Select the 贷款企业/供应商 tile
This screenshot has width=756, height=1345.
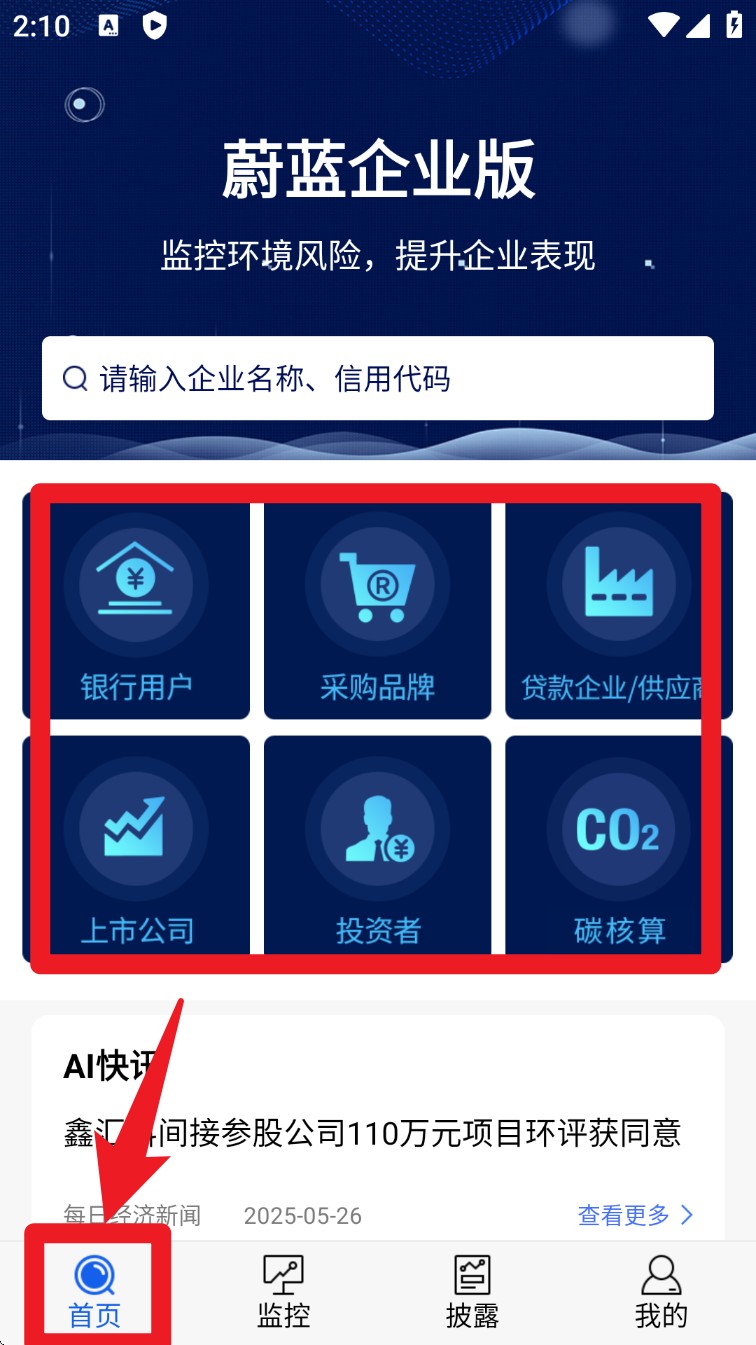click(618, 609)
